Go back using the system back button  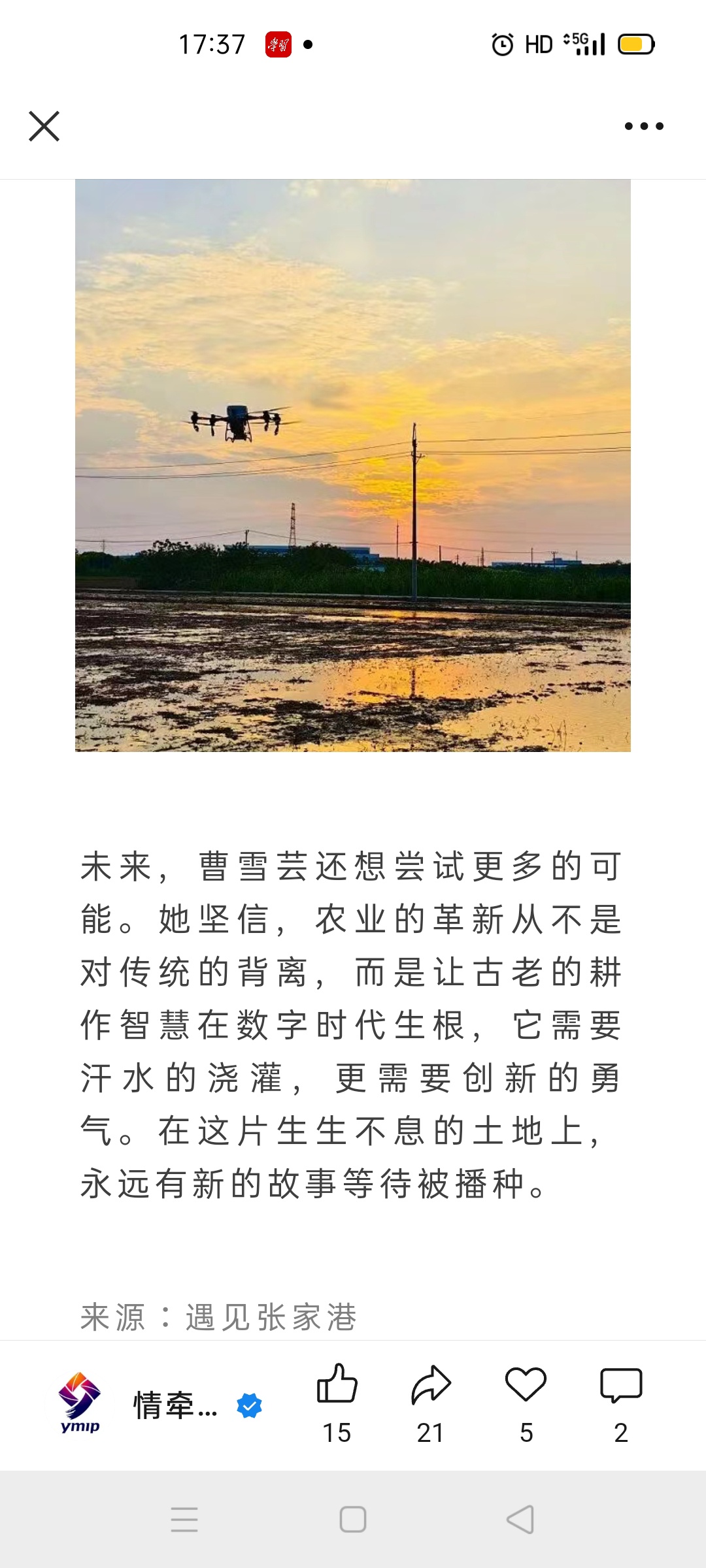point(521,1519)
